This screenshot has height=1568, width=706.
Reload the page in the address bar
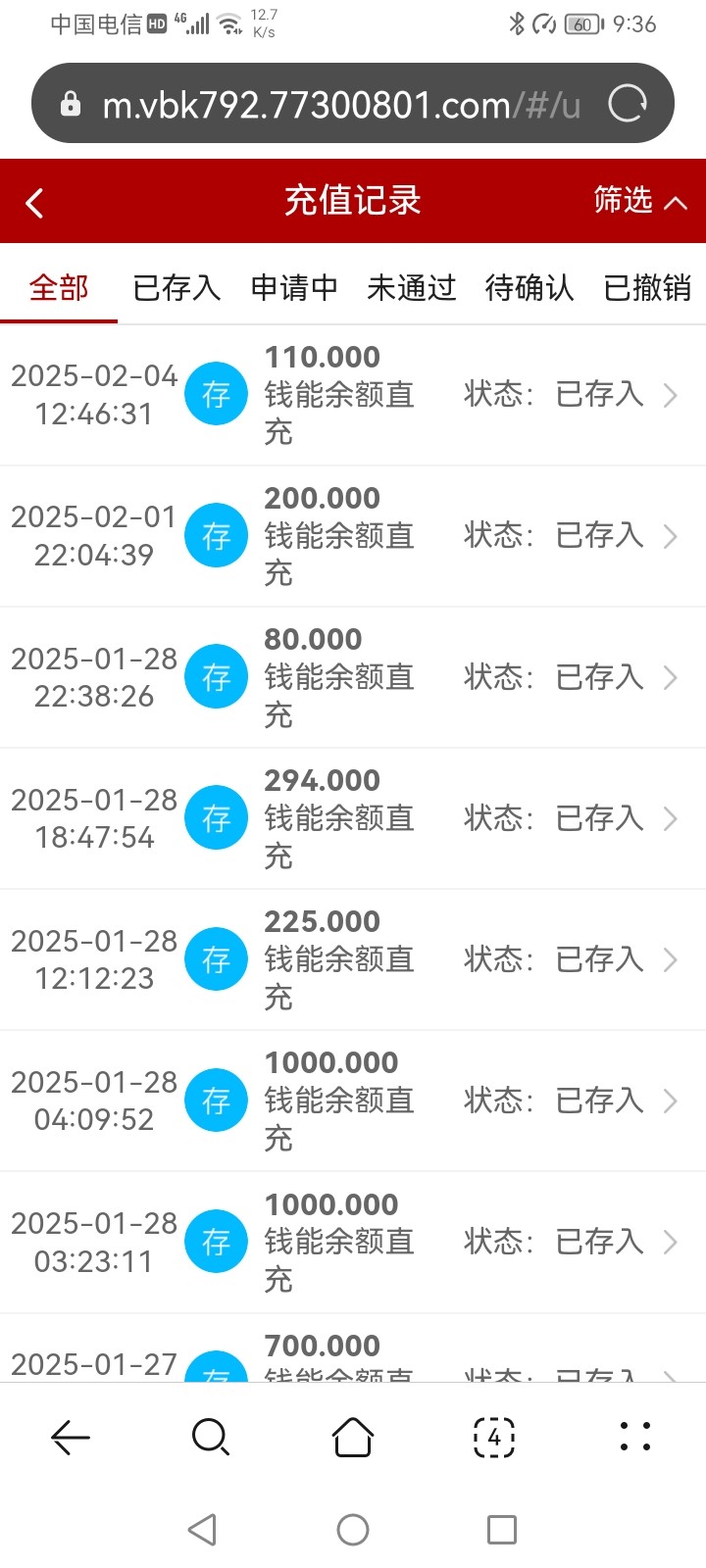click(628, 104)
